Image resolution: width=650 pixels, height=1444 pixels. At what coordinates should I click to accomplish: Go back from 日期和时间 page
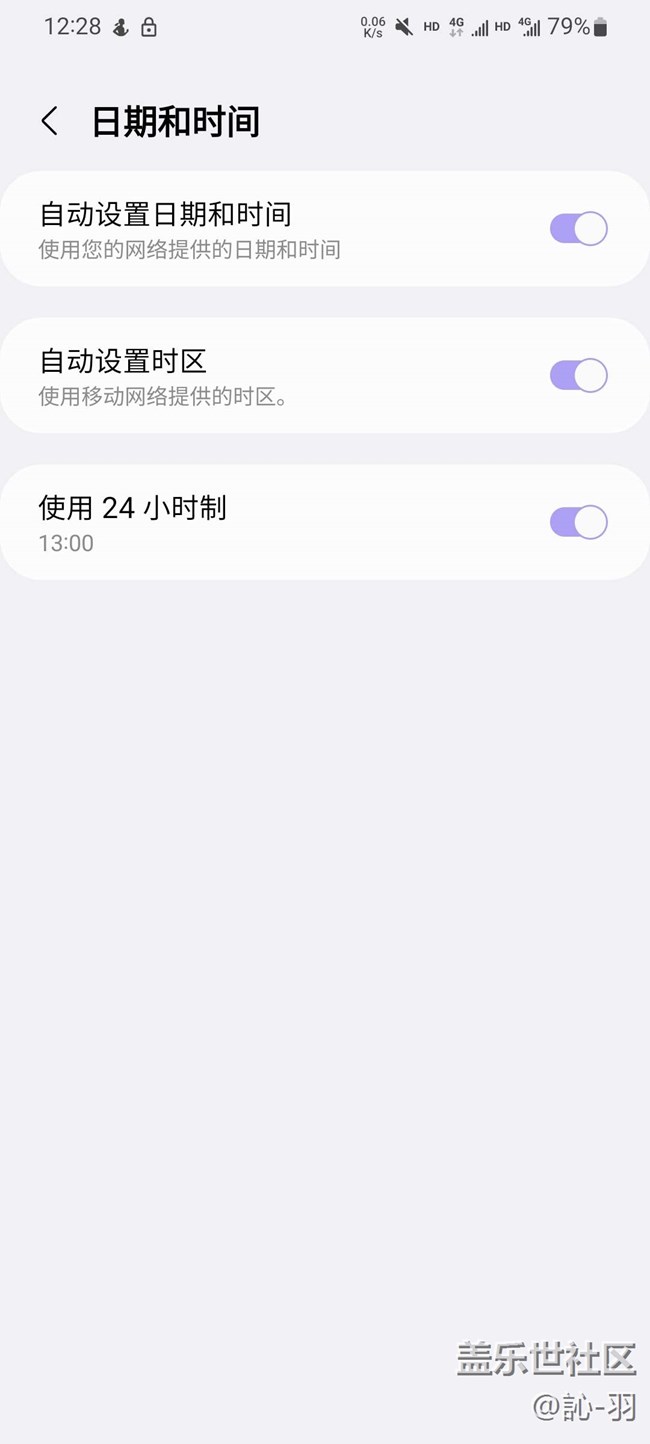click(49, 122)
